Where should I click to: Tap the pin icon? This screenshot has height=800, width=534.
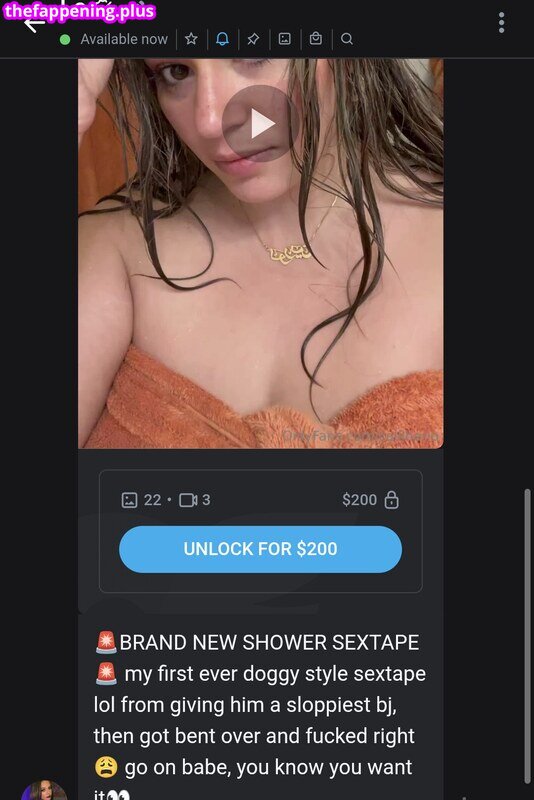coord(253,39)
